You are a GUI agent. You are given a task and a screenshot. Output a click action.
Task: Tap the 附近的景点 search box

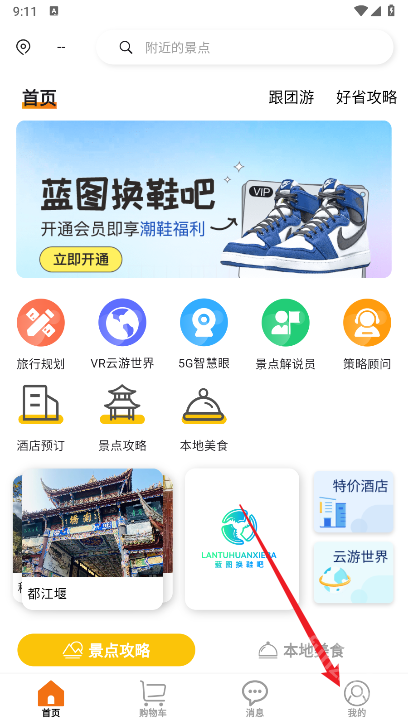(245, 48)
